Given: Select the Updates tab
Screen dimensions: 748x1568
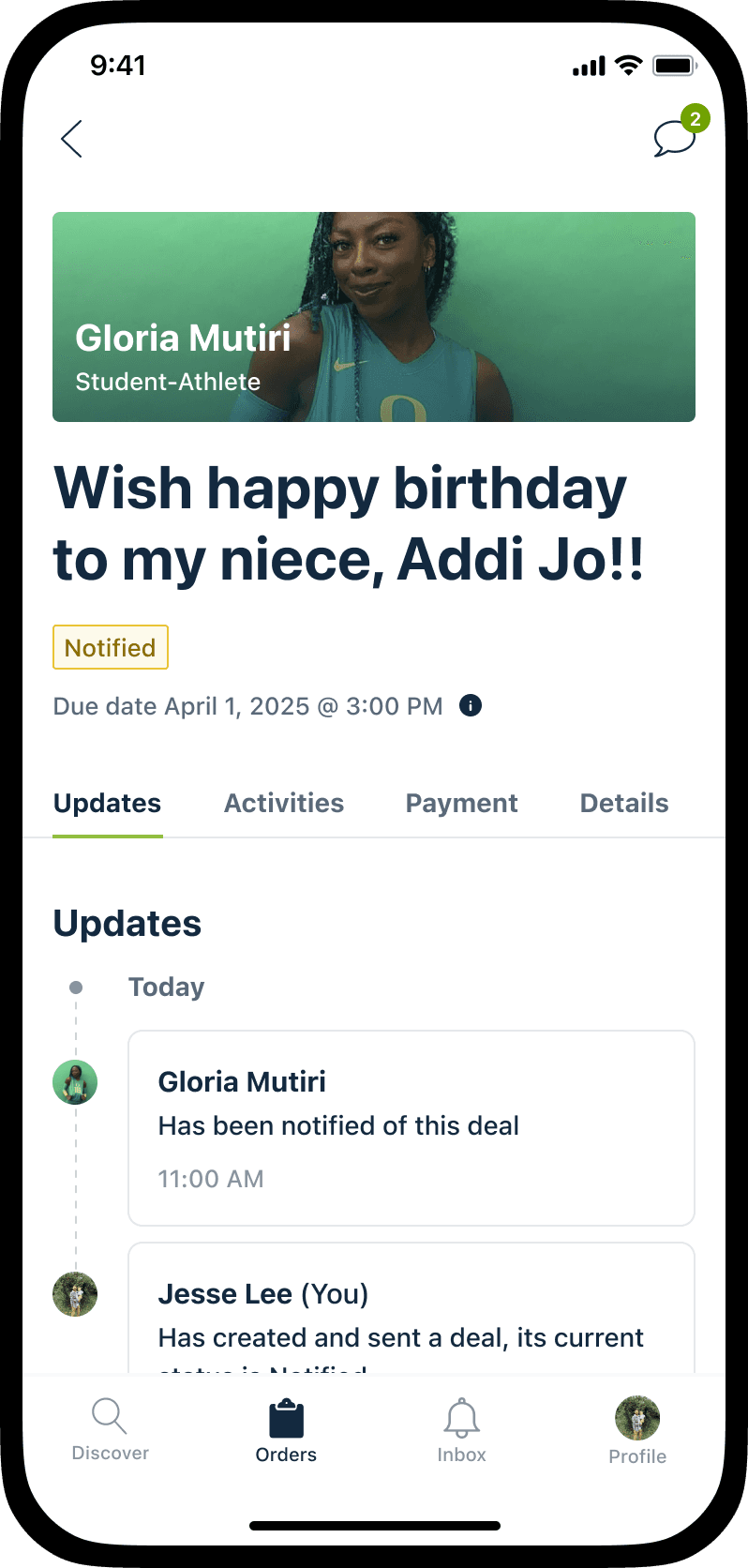Looking at the screenshot, I should coord(107,803).
